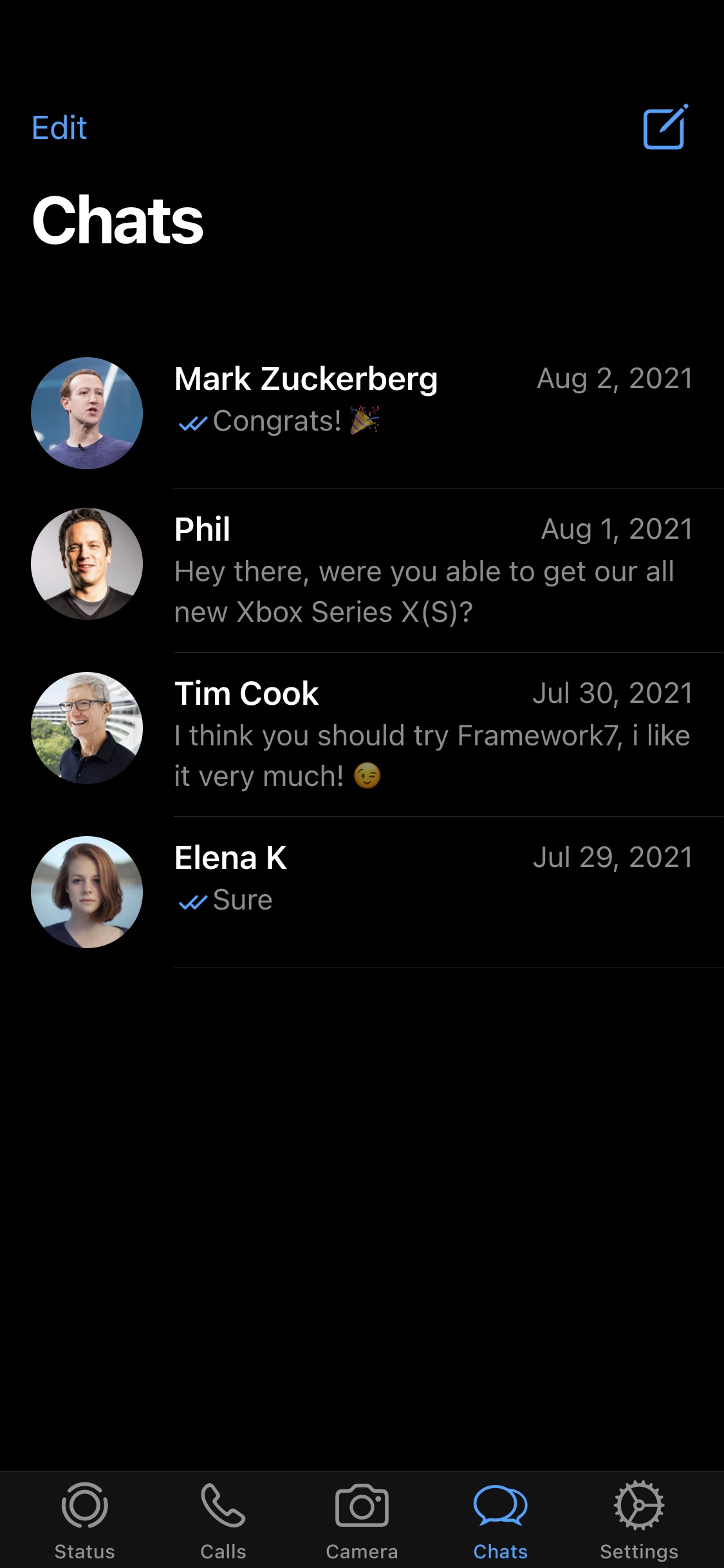Tap the Edit link

pos(59,127)
